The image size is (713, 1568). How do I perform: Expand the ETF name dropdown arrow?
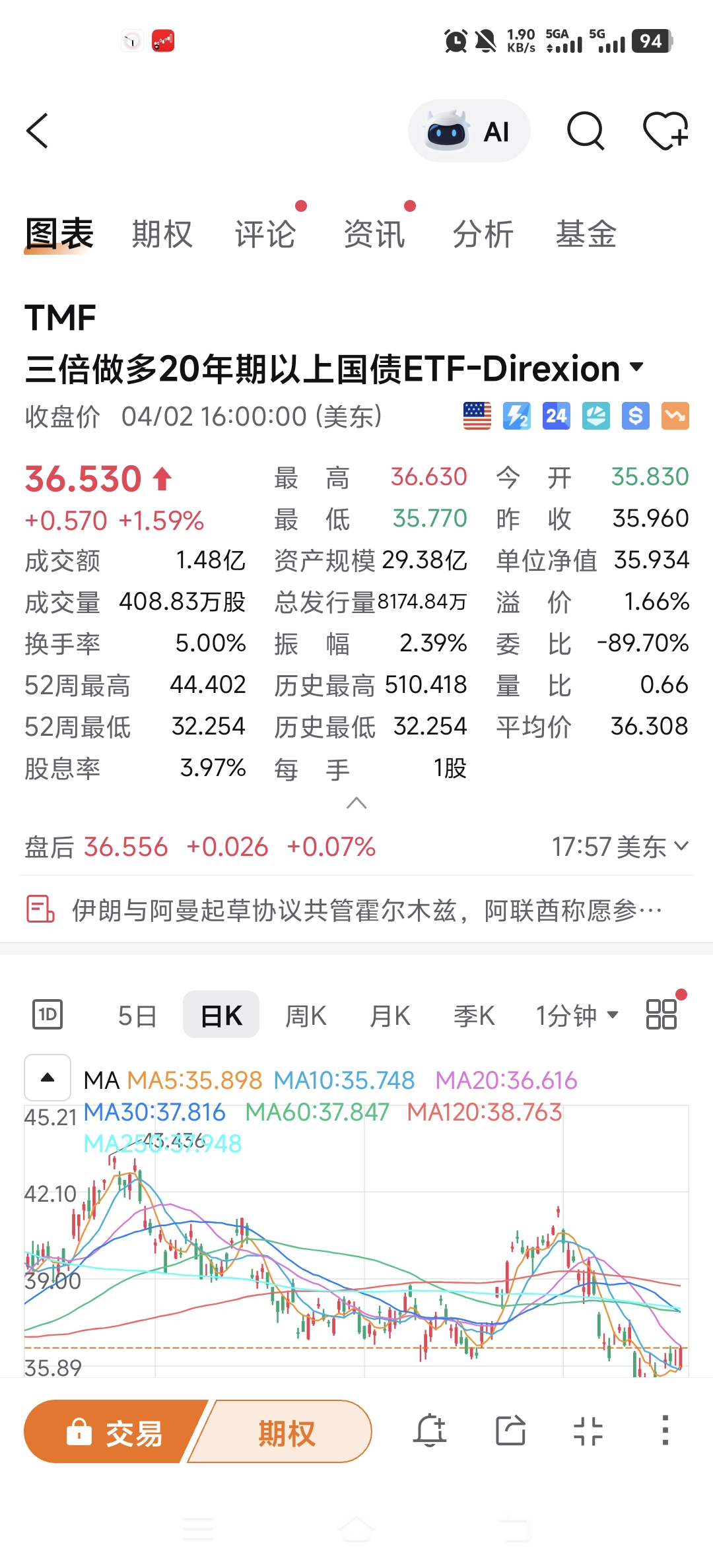click(x=636, y=367)
